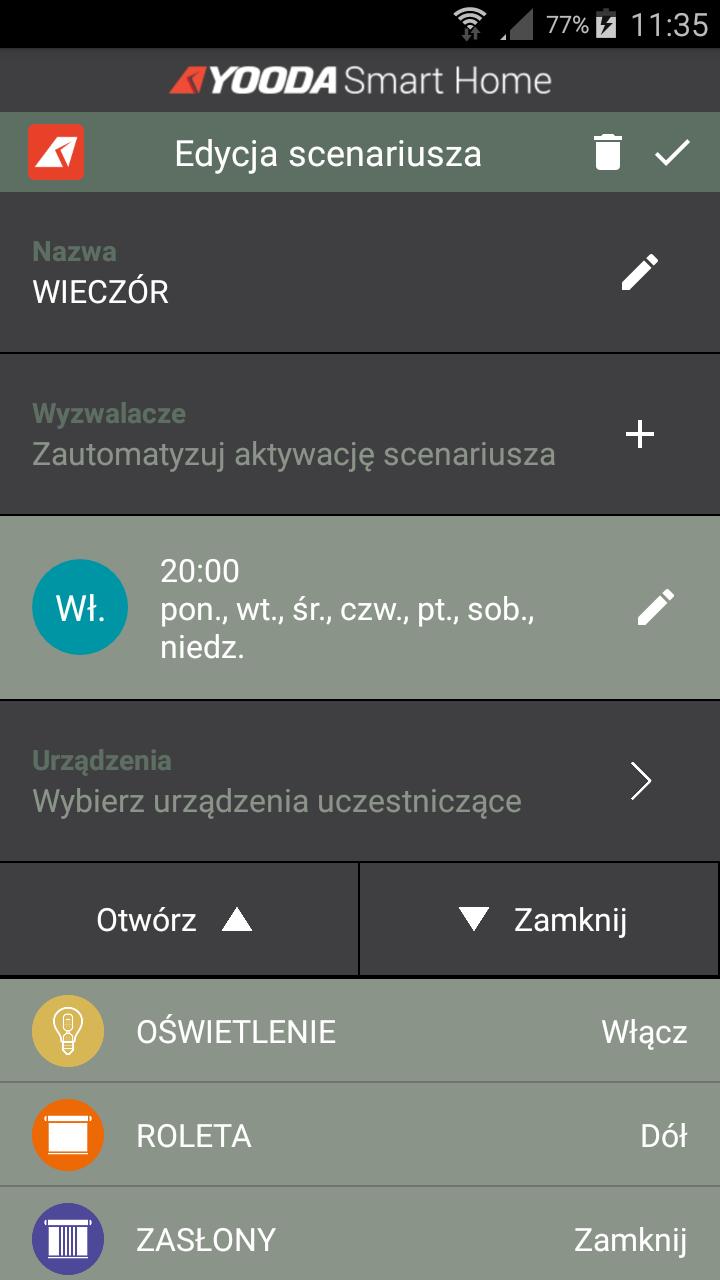The height and width of the screenshot is (1280, 720).
Task: Tap the orange ROLETA roller shutter icon
Action: tap(67, 1135)
